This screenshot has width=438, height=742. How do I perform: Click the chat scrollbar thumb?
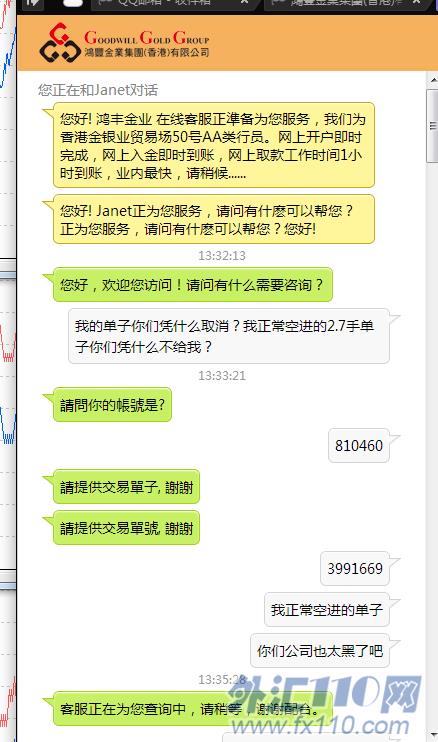click(433, 125)
